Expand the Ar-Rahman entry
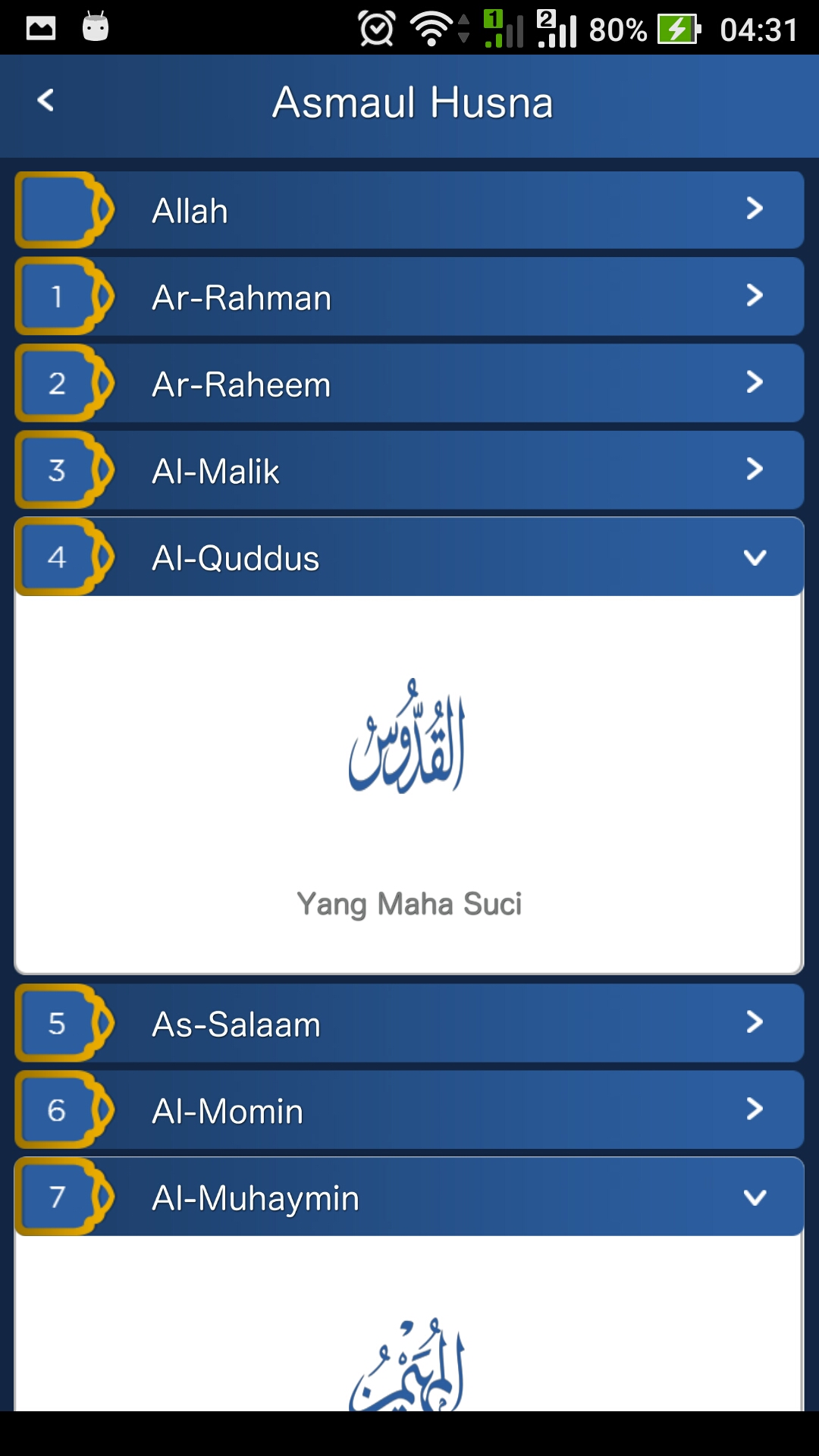This screenshot has width=819, height=1456. [x=409, y=297]
